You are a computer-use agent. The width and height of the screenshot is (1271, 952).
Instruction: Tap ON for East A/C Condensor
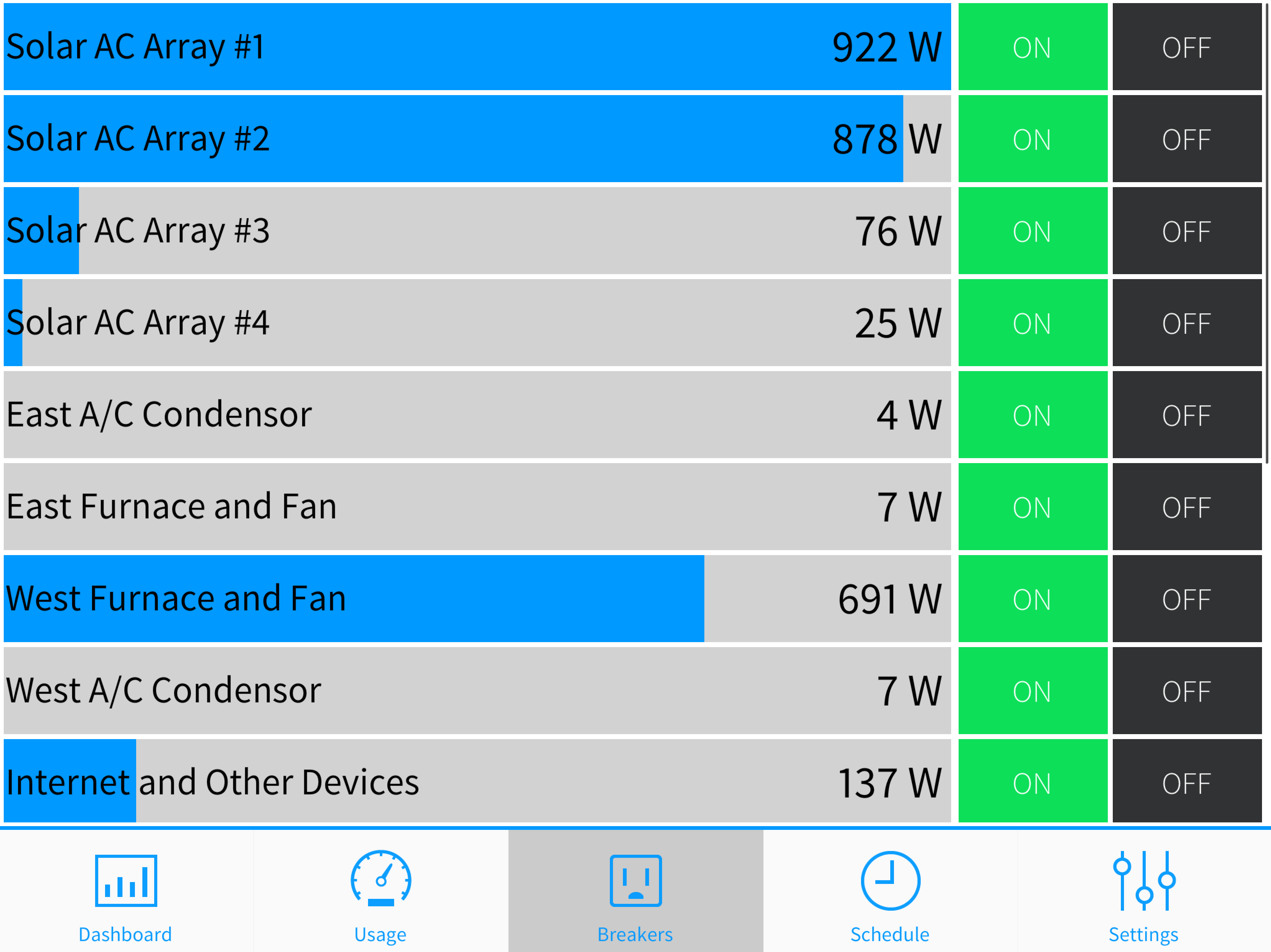[1033, 415]
